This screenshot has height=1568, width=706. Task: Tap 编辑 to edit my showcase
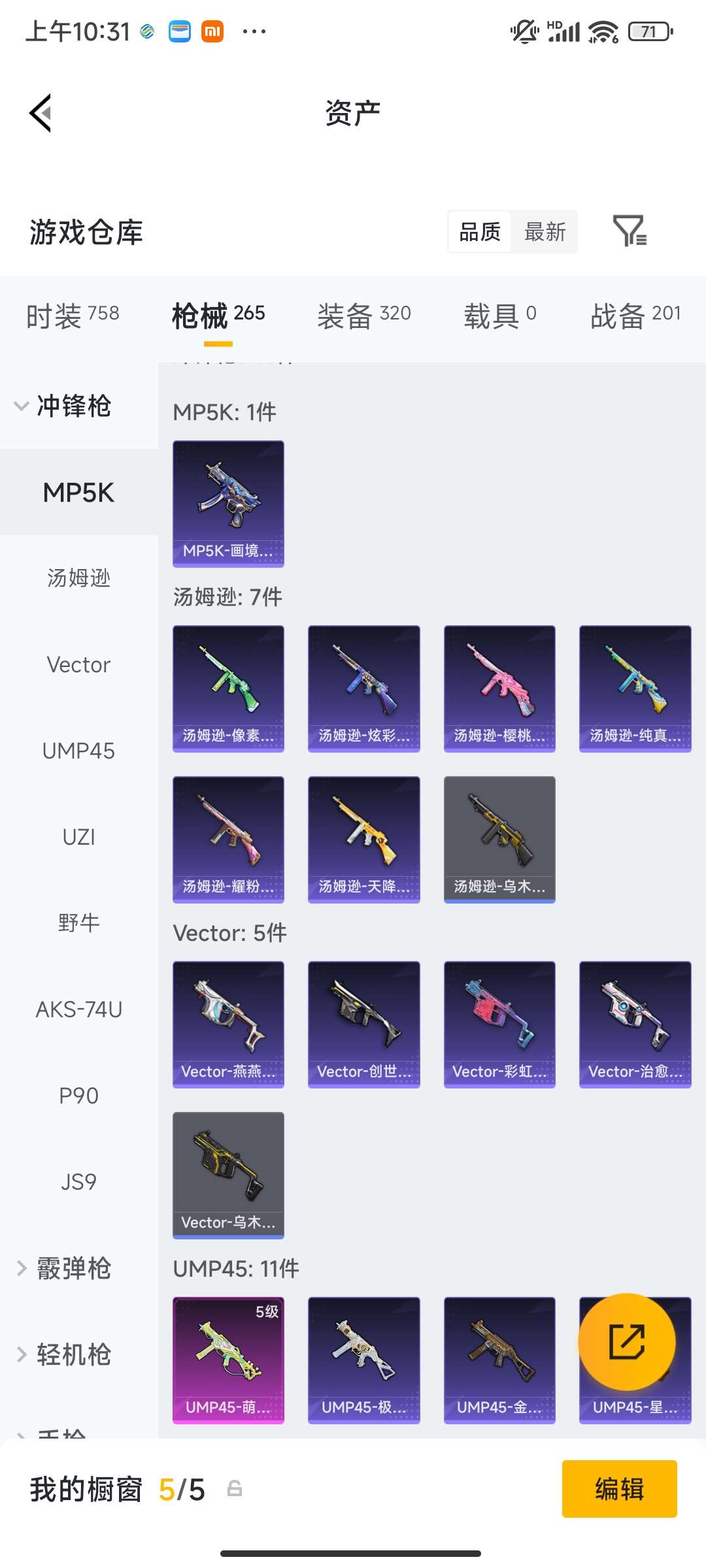(x=619, y=1489)
